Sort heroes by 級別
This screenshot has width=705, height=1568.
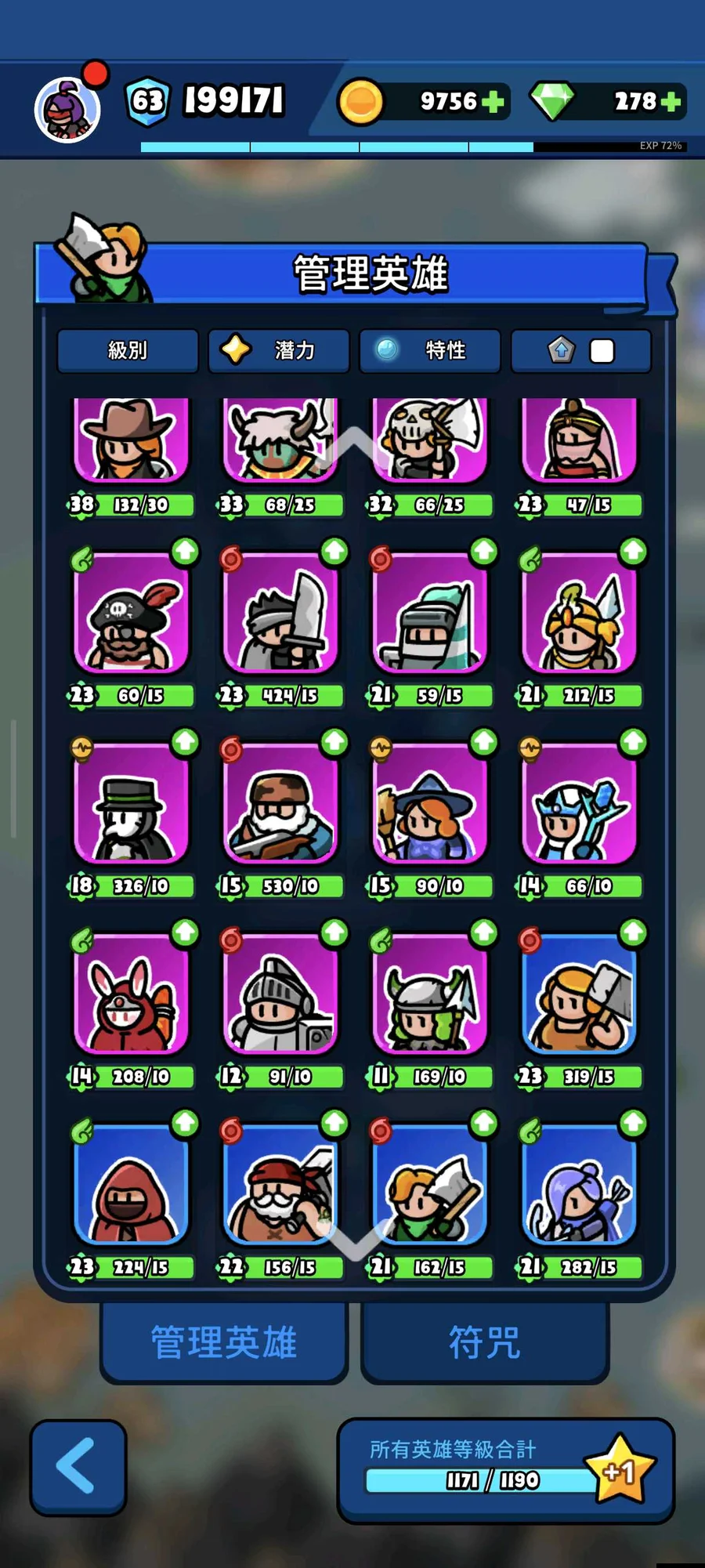(128, 350)
